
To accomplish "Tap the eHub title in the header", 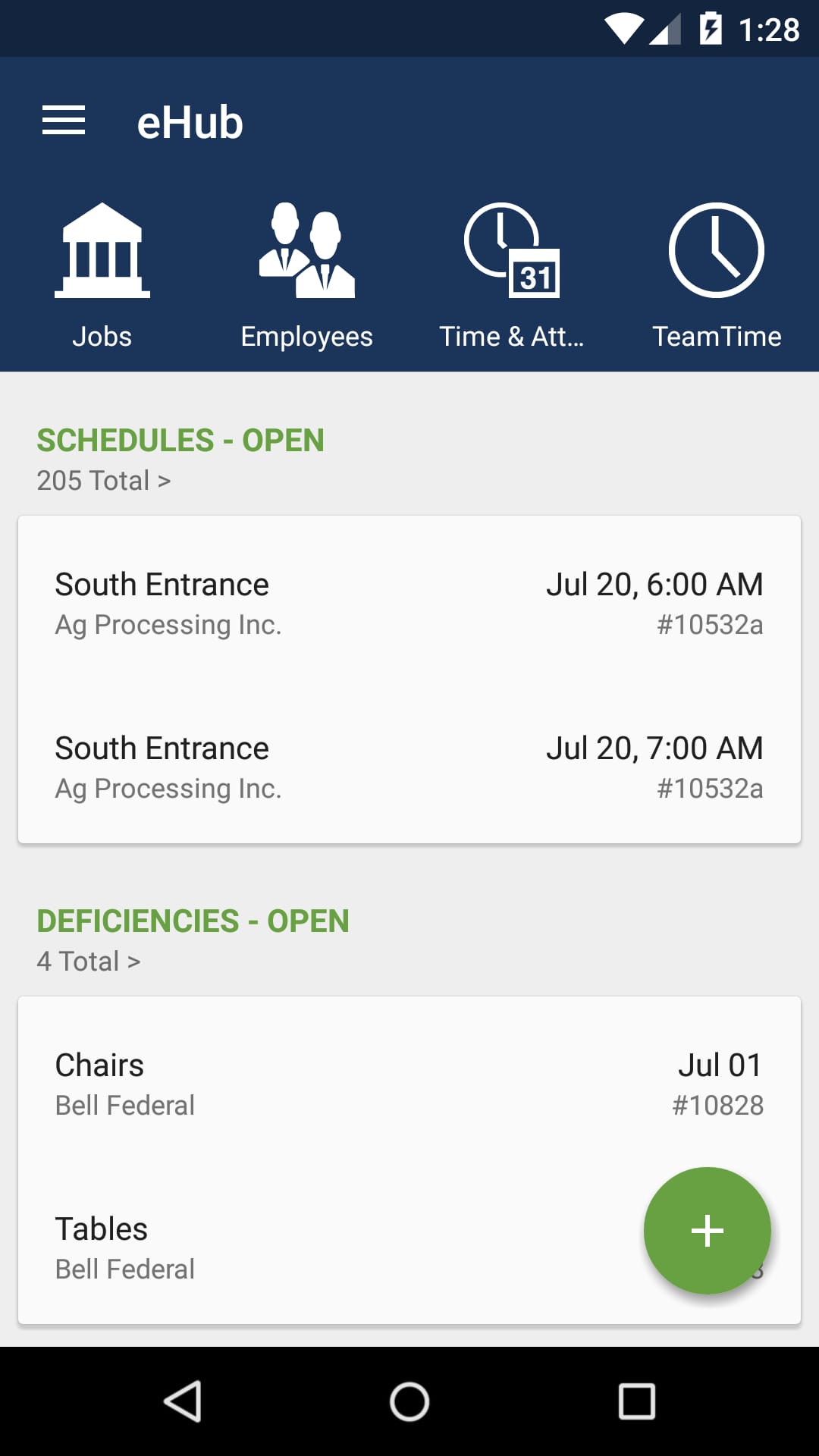I will click(189, 121).
